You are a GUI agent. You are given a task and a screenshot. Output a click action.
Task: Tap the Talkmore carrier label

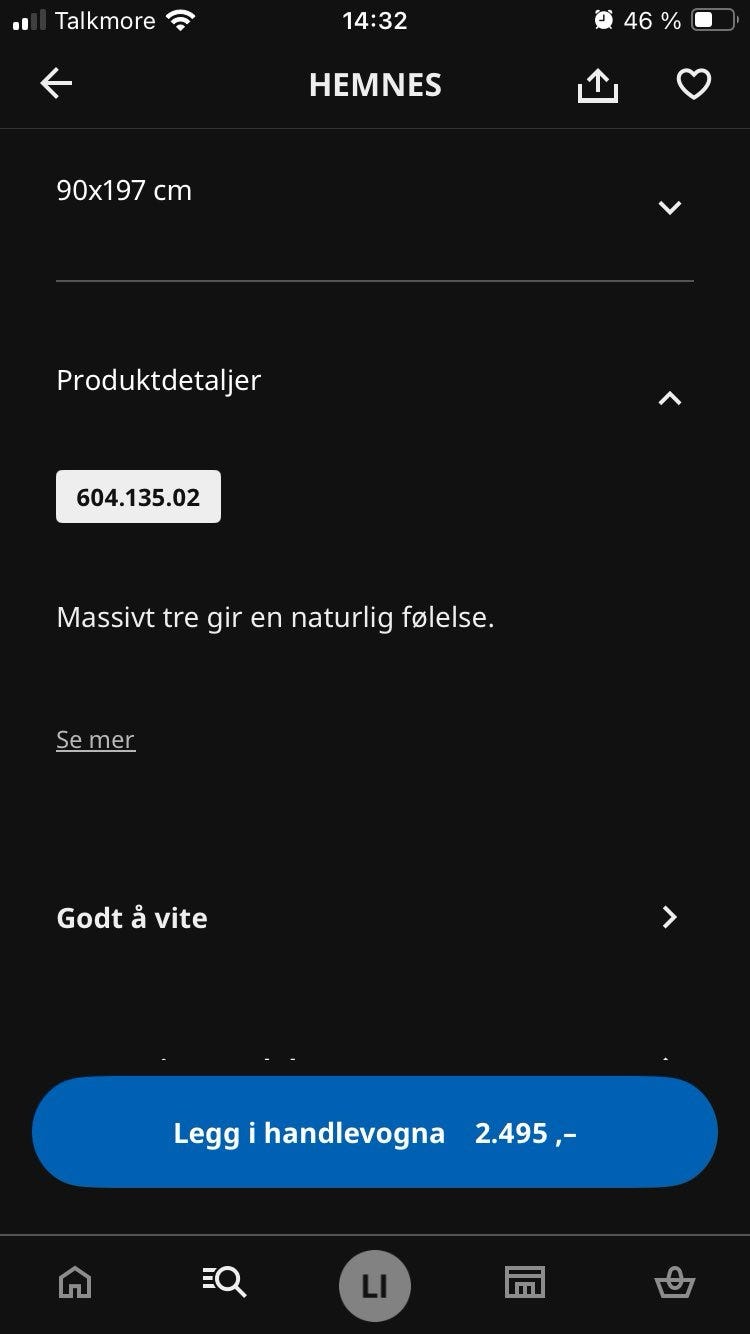(107, 19)
